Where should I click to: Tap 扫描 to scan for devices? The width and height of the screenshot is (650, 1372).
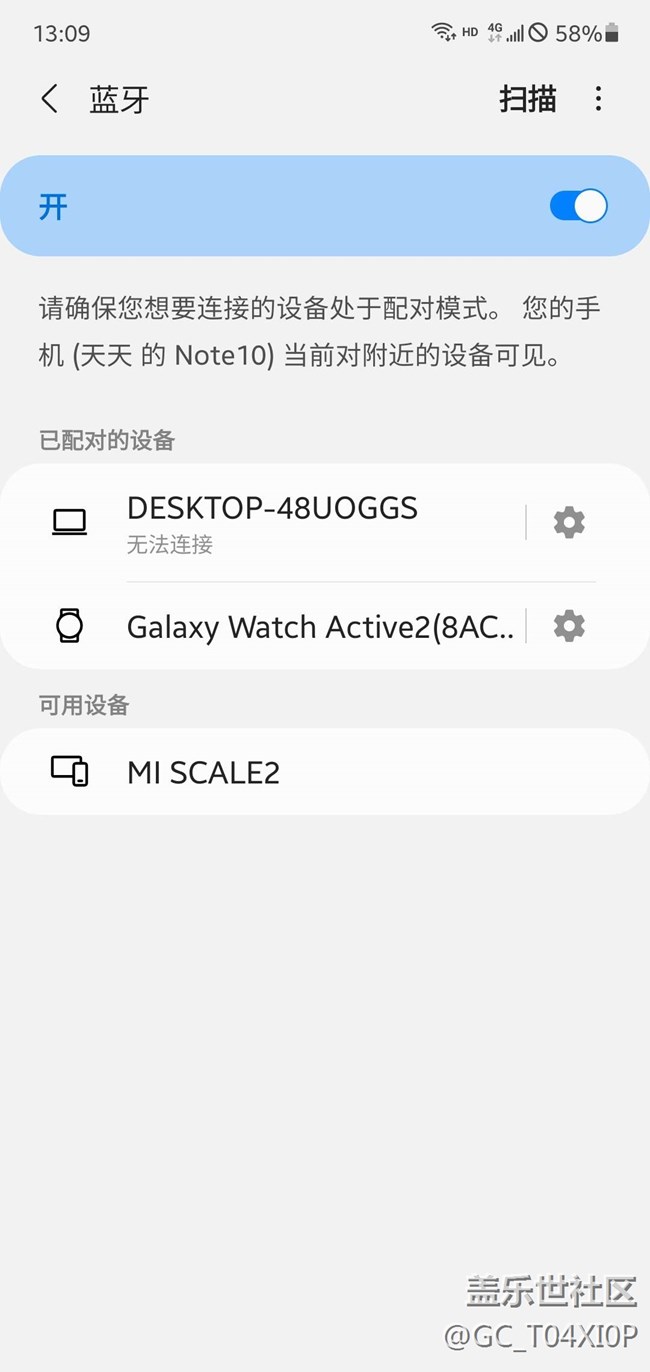pyautogui.click(x=527, y=99)
